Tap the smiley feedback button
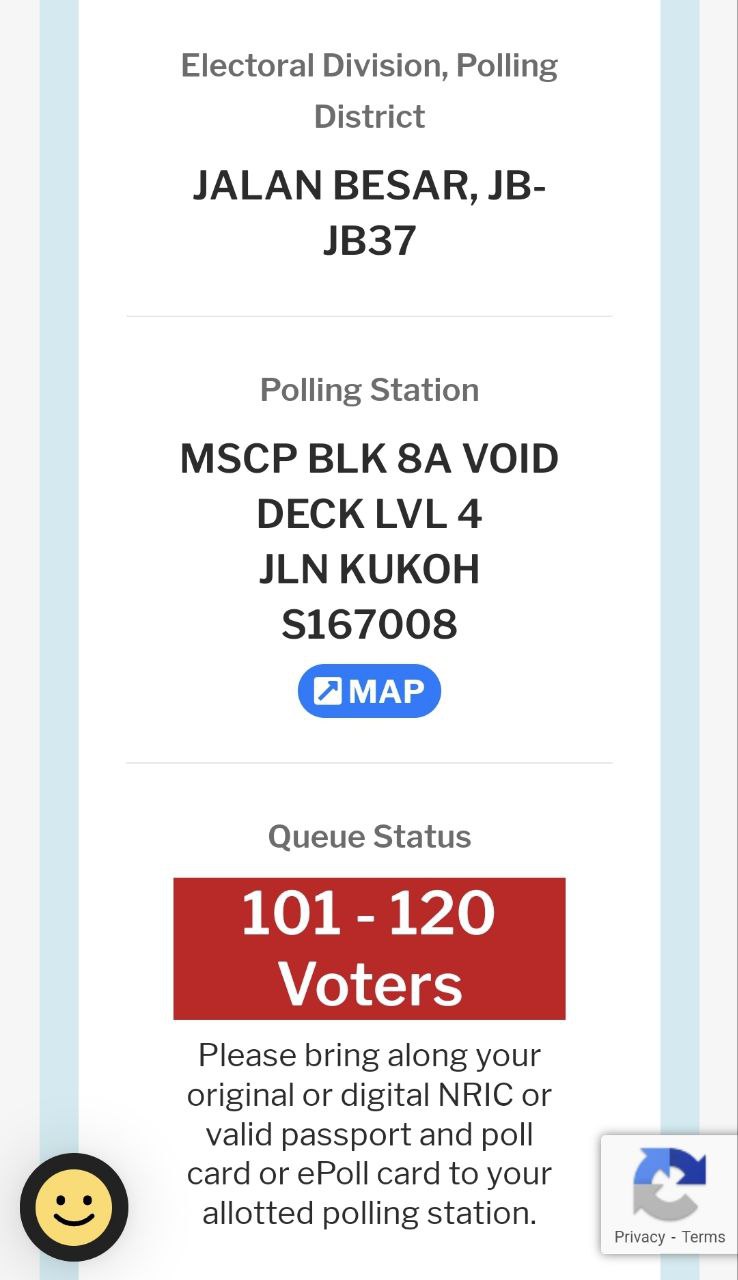 [x=74, y=1207]
